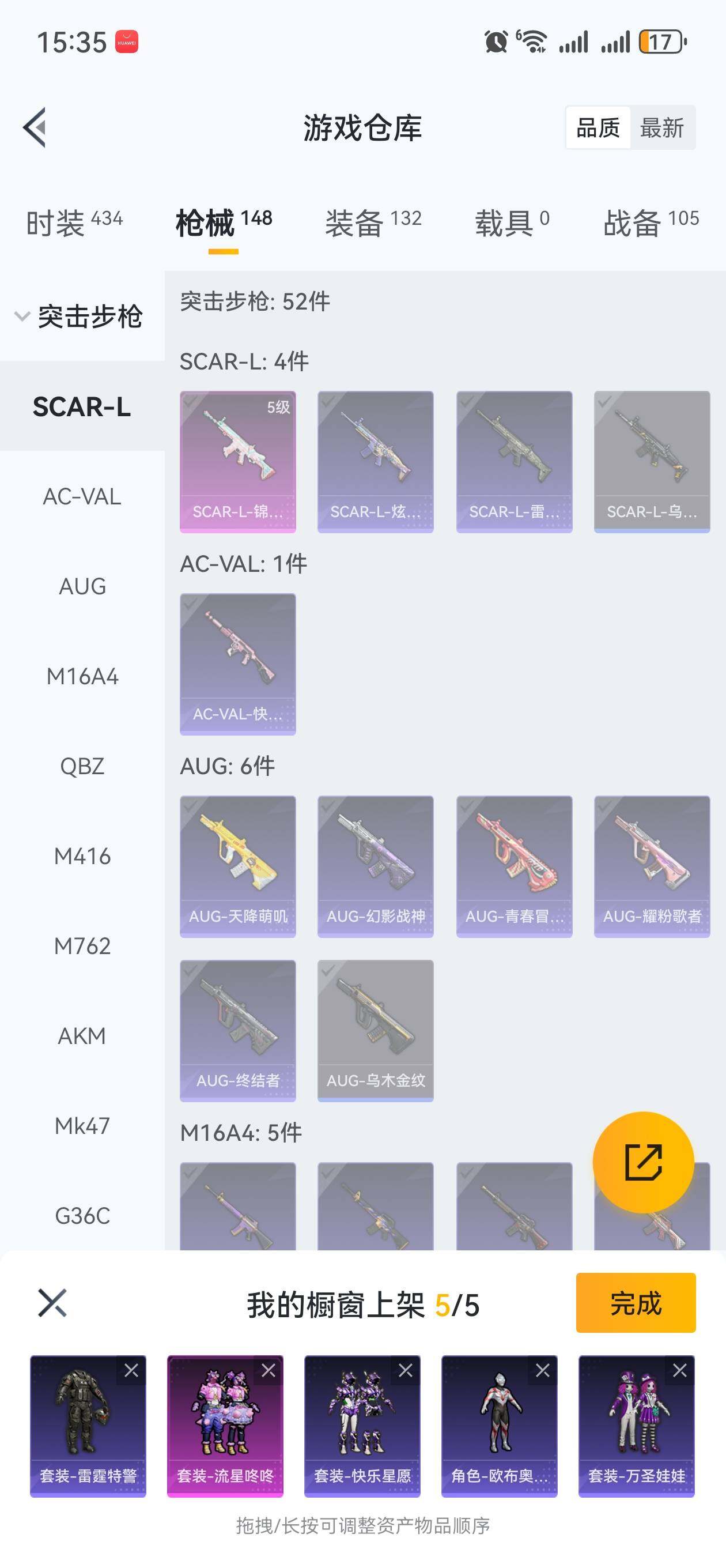726x1568 pixels.
Task: Switch sorting to 最新
Action: coord(661,128)
